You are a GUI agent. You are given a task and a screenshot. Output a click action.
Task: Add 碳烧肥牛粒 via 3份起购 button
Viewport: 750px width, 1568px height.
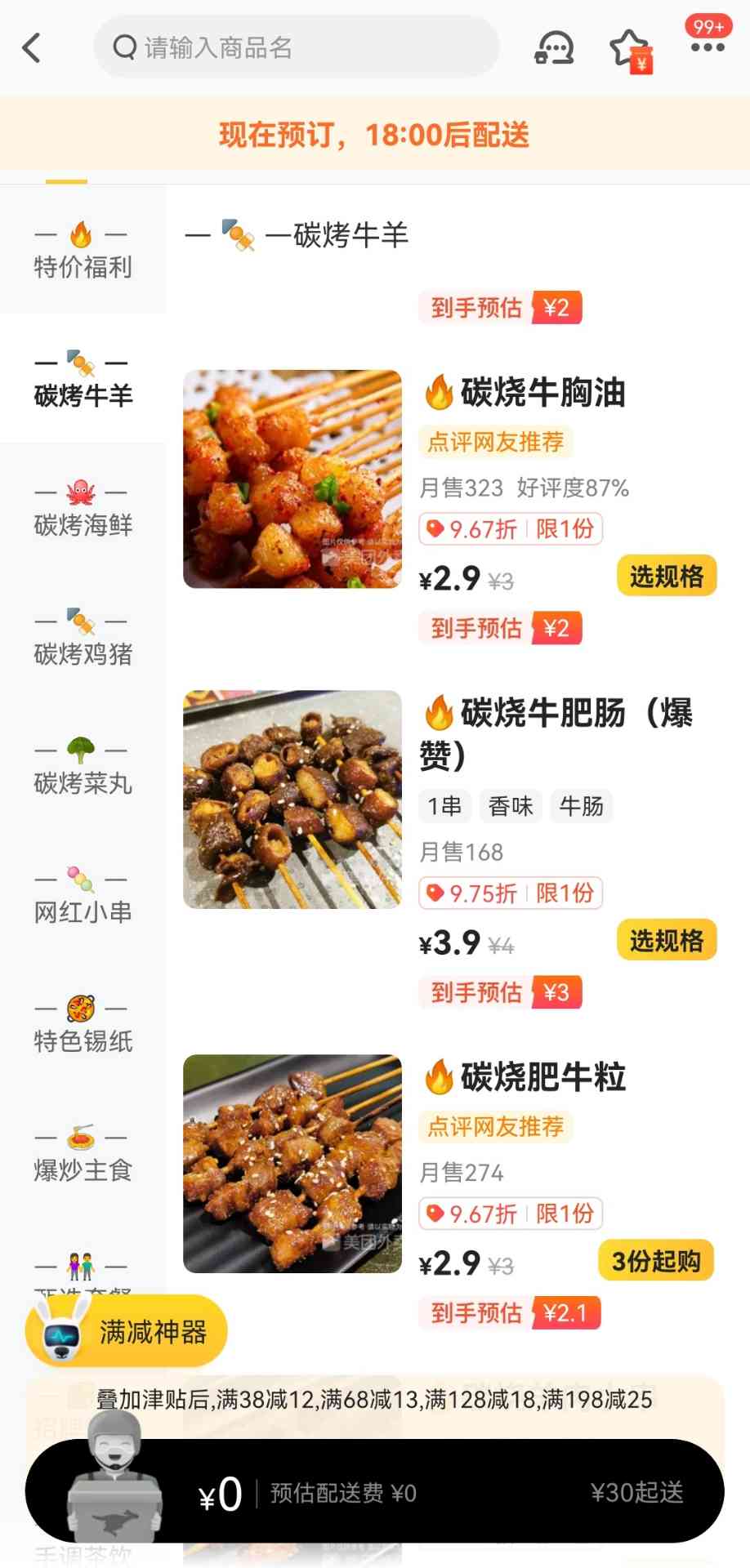pyautogui.click(x=656, y=1261)
